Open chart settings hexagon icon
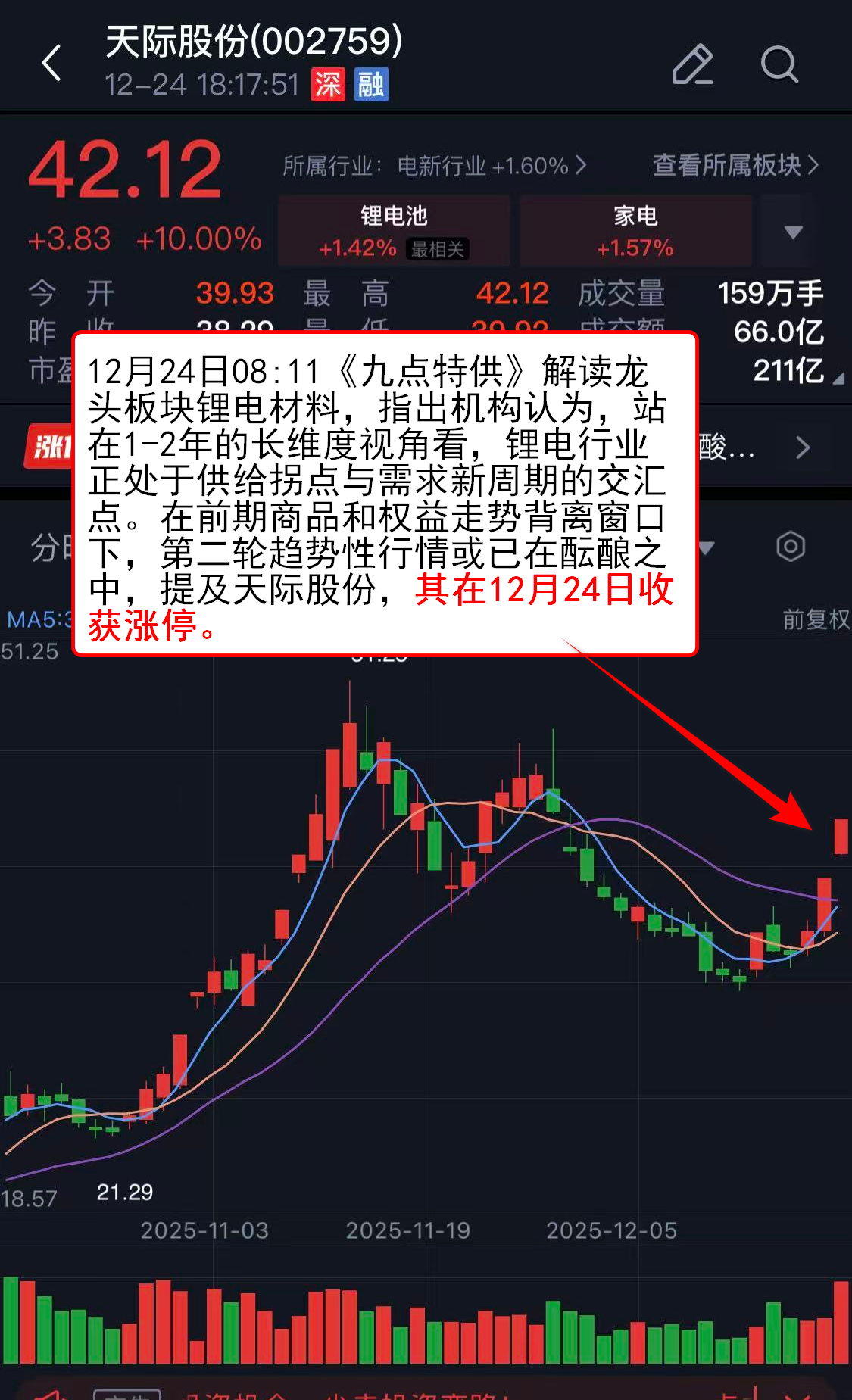The image size is (852, 1400). tap(790, 547)
